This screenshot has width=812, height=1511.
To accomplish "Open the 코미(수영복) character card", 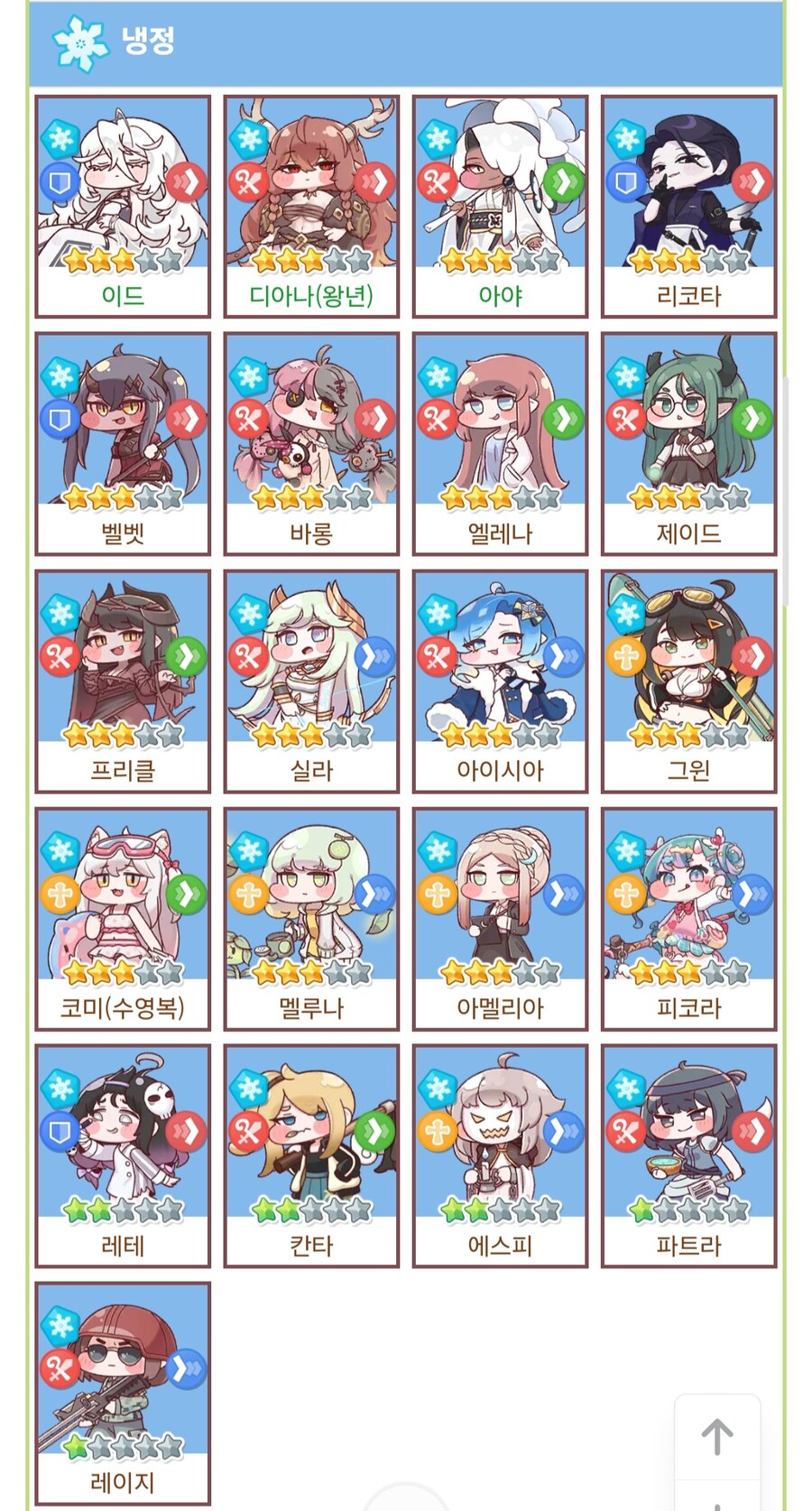I will tap(123, 918).
